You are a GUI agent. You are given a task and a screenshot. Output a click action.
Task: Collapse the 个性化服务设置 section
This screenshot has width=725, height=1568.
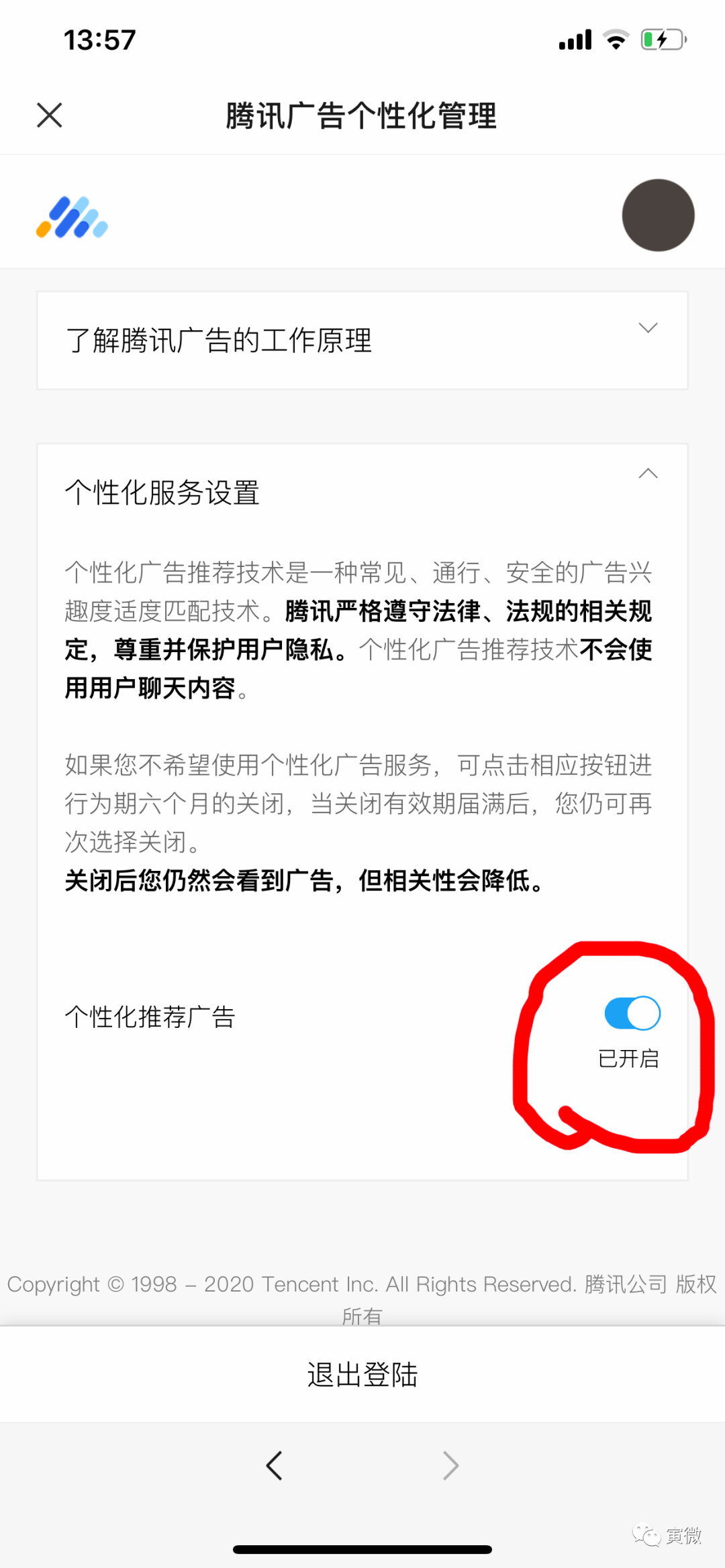coord(647,474)
